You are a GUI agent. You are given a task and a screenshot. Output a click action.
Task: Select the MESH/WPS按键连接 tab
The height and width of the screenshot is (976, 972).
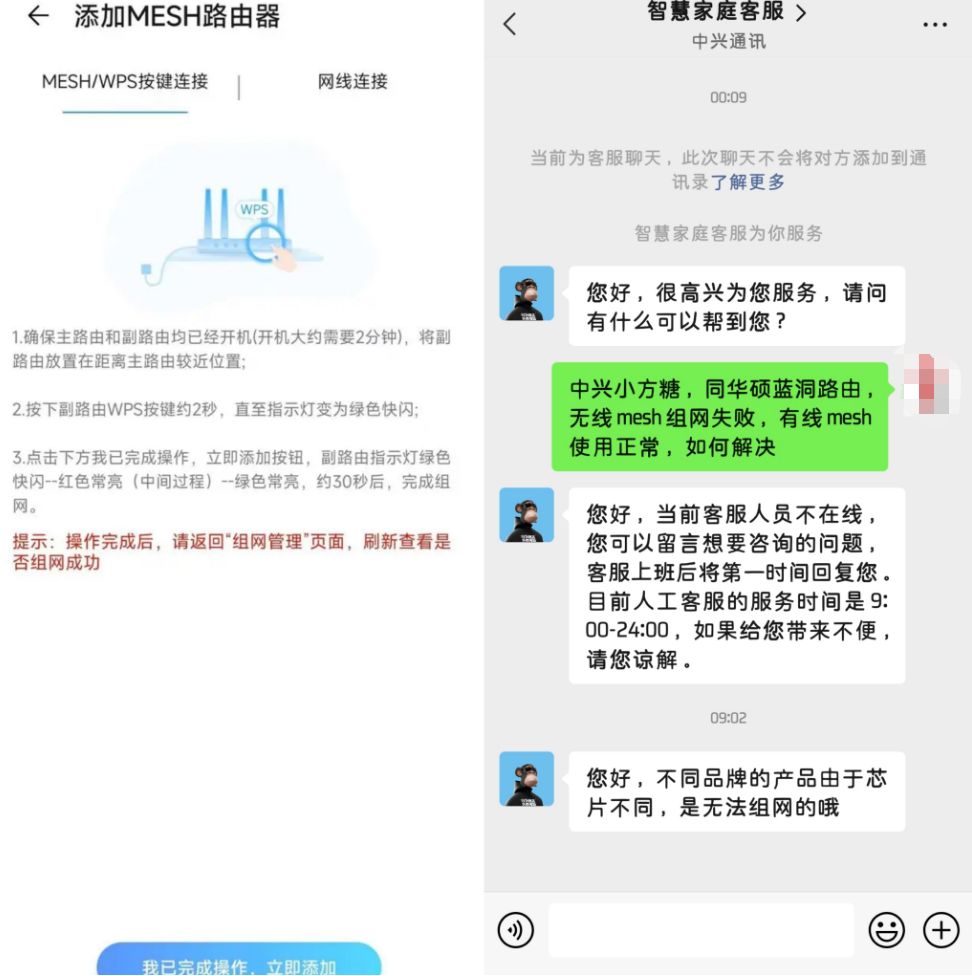coord(125,82)
